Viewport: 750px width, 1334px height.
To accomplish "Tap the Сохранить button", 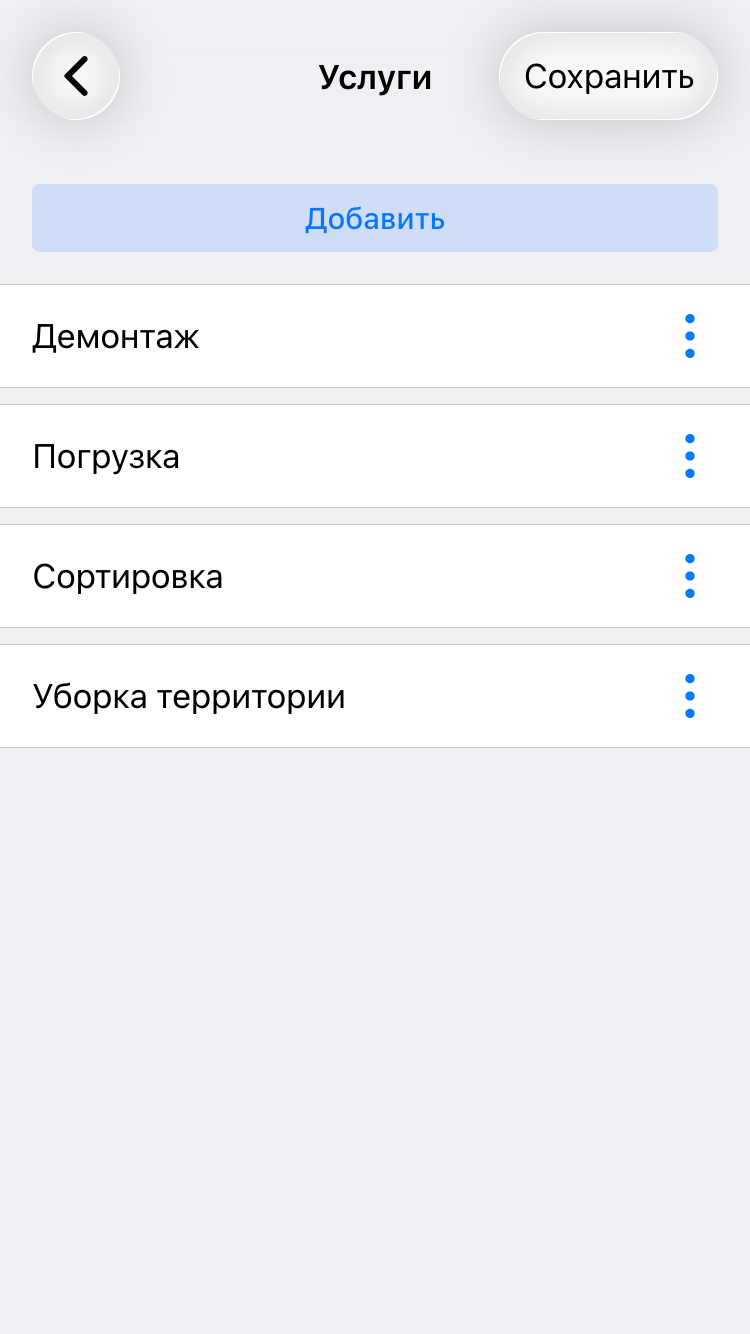I will [608, 76].
